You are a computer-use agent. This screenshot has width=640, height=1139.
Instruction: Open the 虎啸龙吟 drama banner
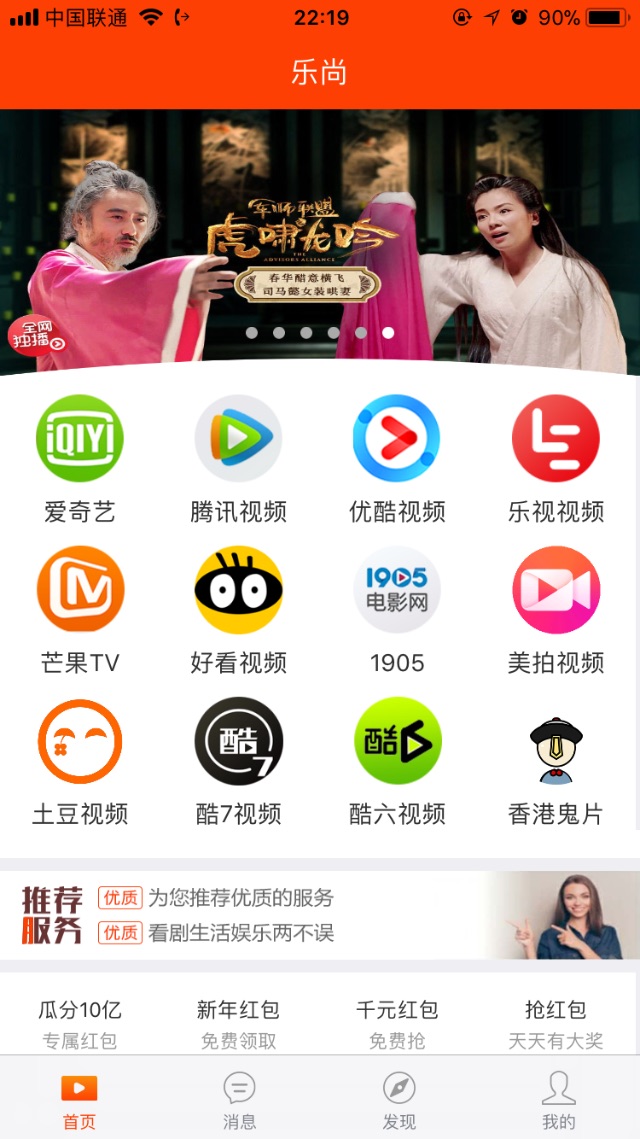pyautogui.click(x=318, y=240)
